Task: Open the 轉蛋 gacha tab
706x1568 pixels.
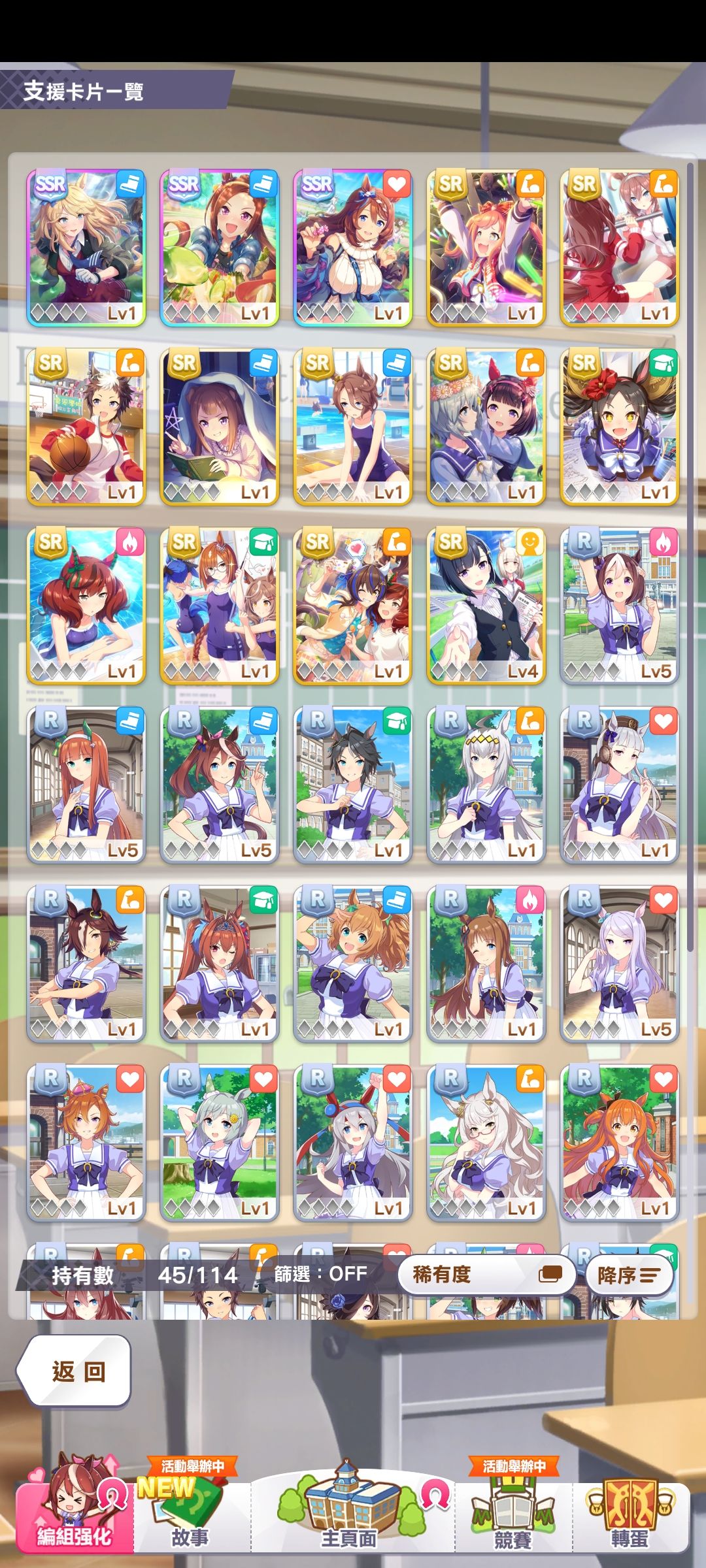Action: point(630,1510)
